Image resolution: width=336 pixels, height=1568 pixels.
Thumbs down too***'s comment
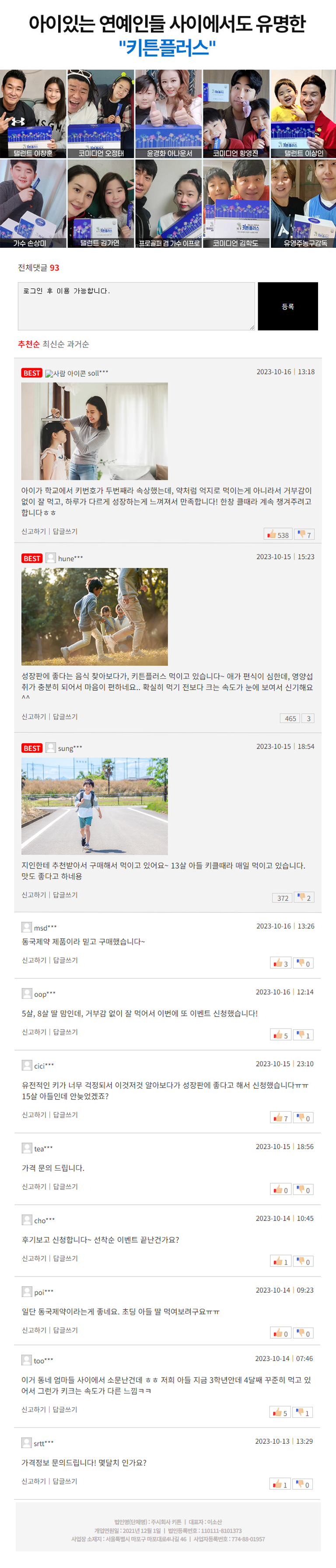[x=303, y=1413]
